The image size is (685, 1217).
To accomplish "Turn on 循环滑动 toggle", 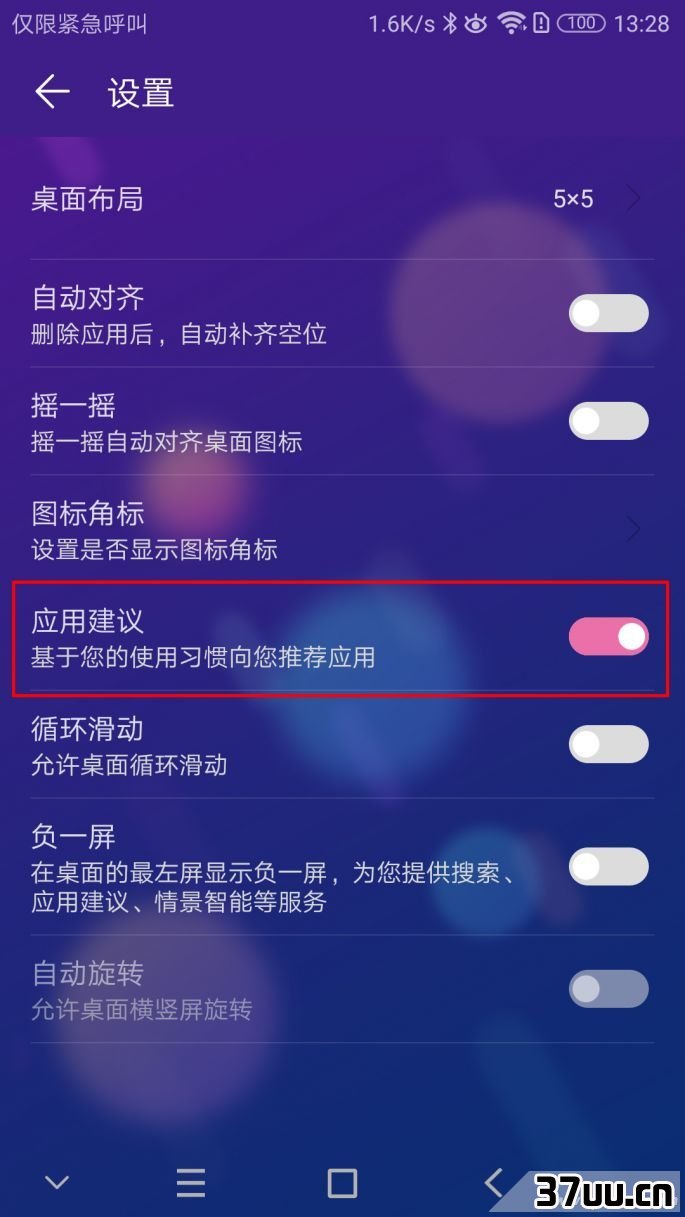I will click(x=608, y=745).
